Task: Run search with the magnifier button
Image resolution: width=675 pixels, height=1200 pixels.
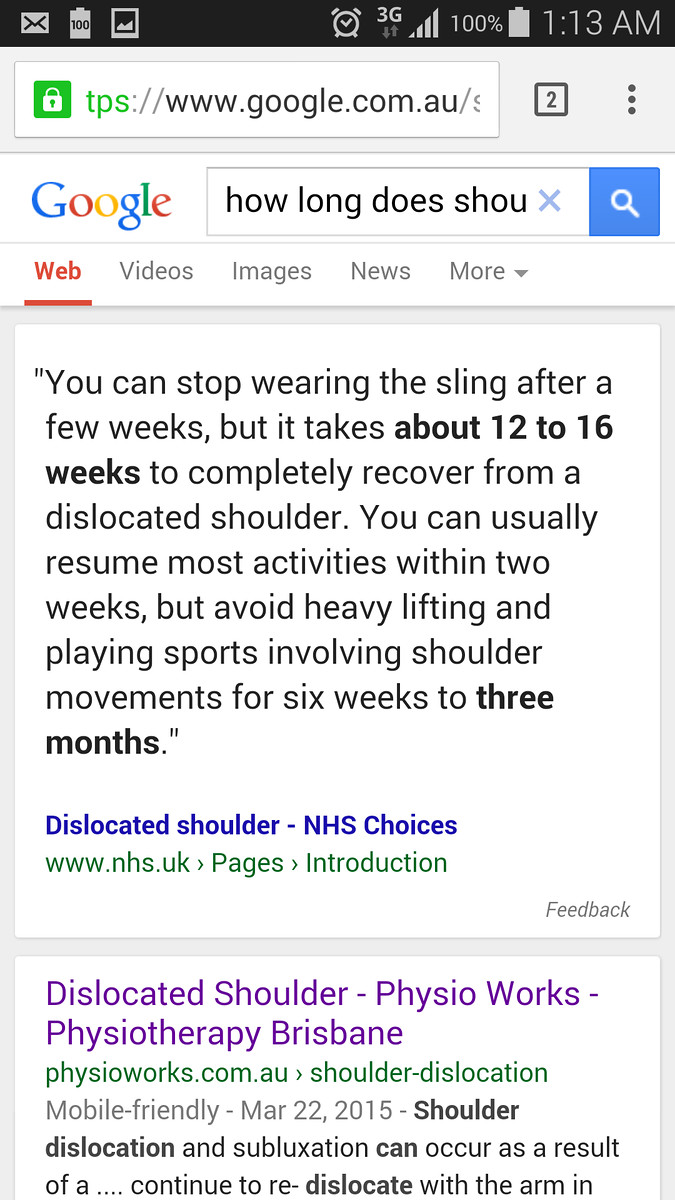Action: coord(625,202)
